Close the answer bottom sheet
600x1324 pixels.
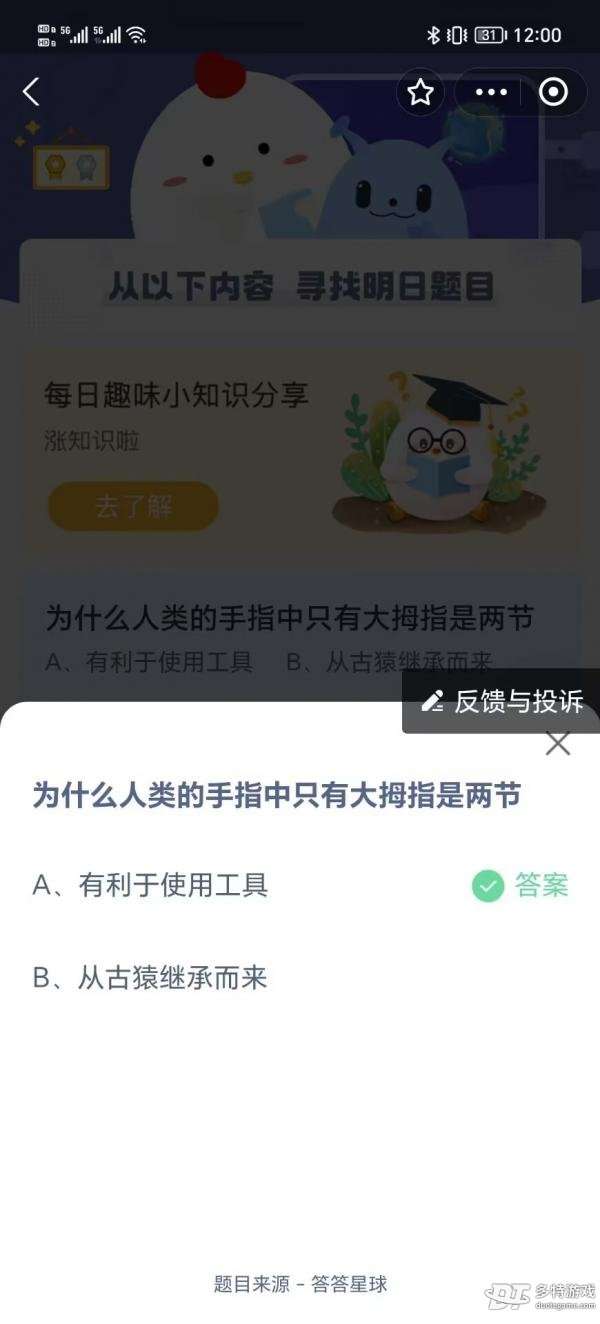558,743
